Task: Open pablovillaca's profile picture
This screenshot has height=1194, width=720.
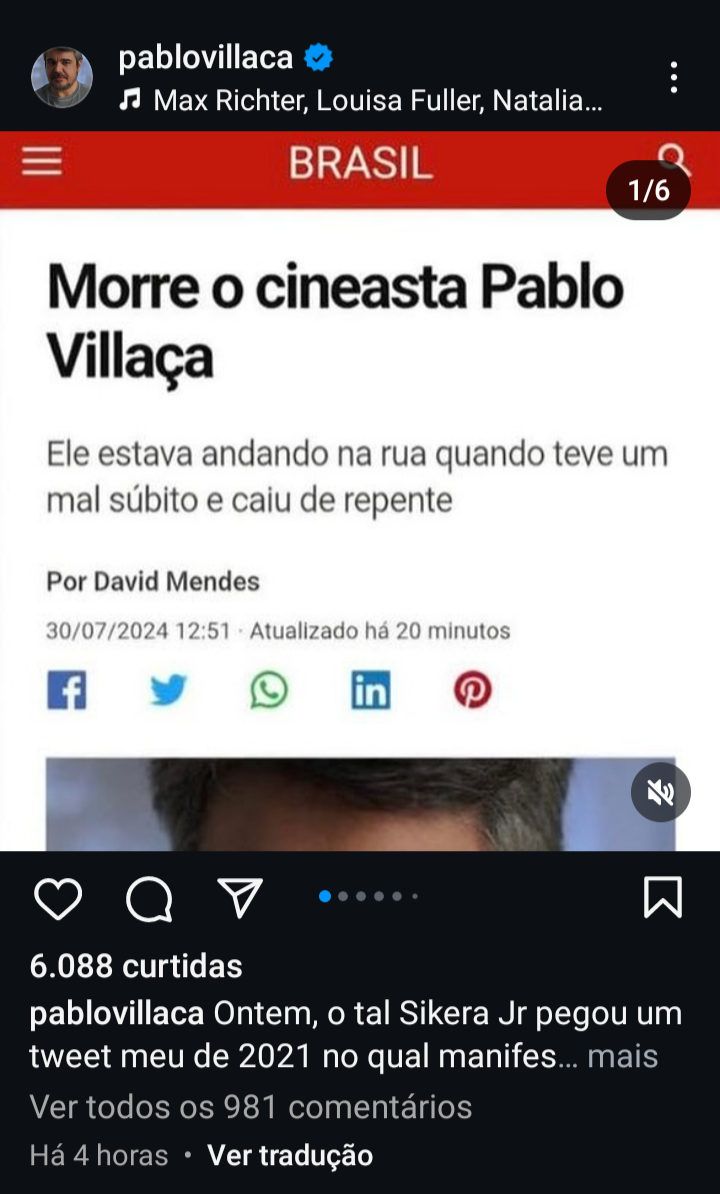Action: pyautogui.click(x=62, y=78)
